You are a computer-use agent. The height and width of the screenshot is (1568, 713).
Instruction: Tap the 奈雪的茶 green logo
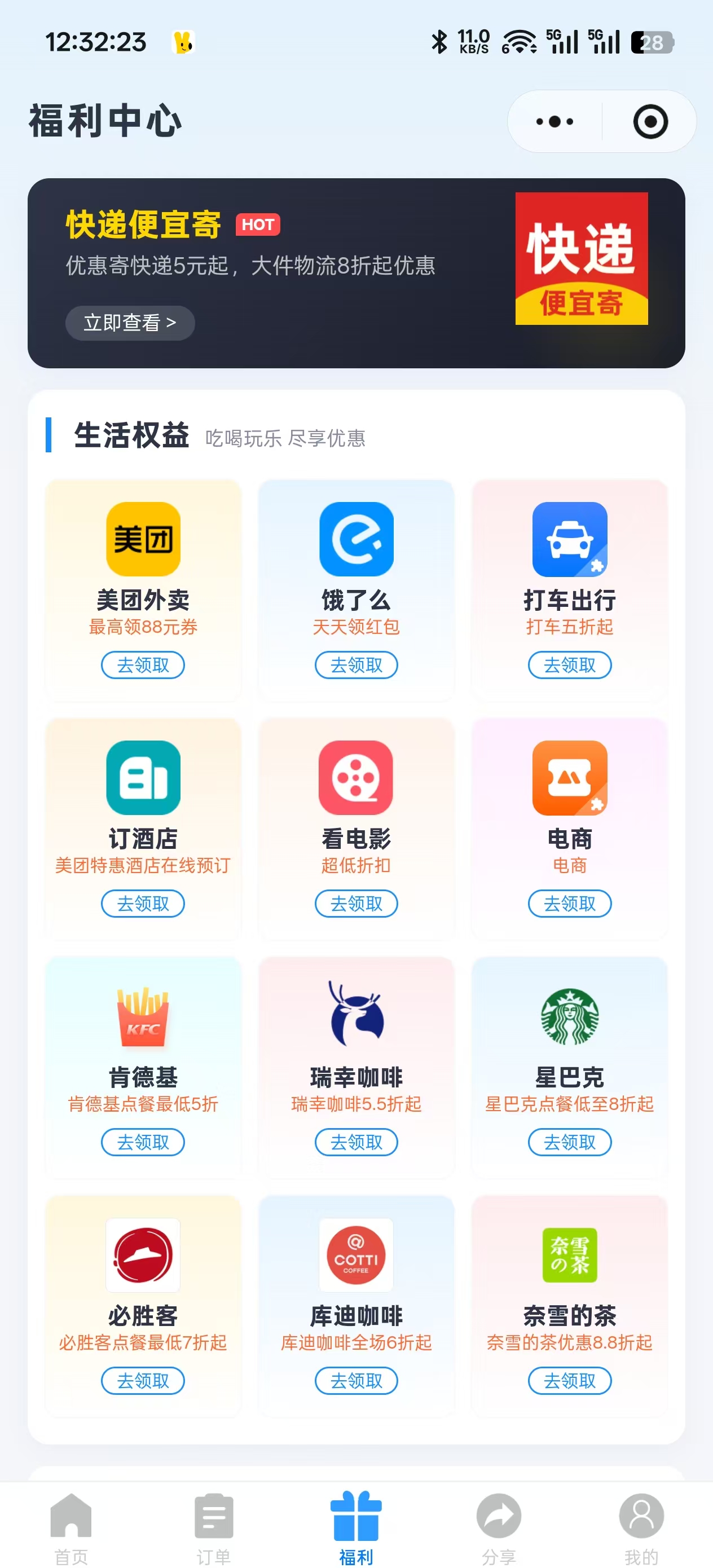tap(569, 1255)
